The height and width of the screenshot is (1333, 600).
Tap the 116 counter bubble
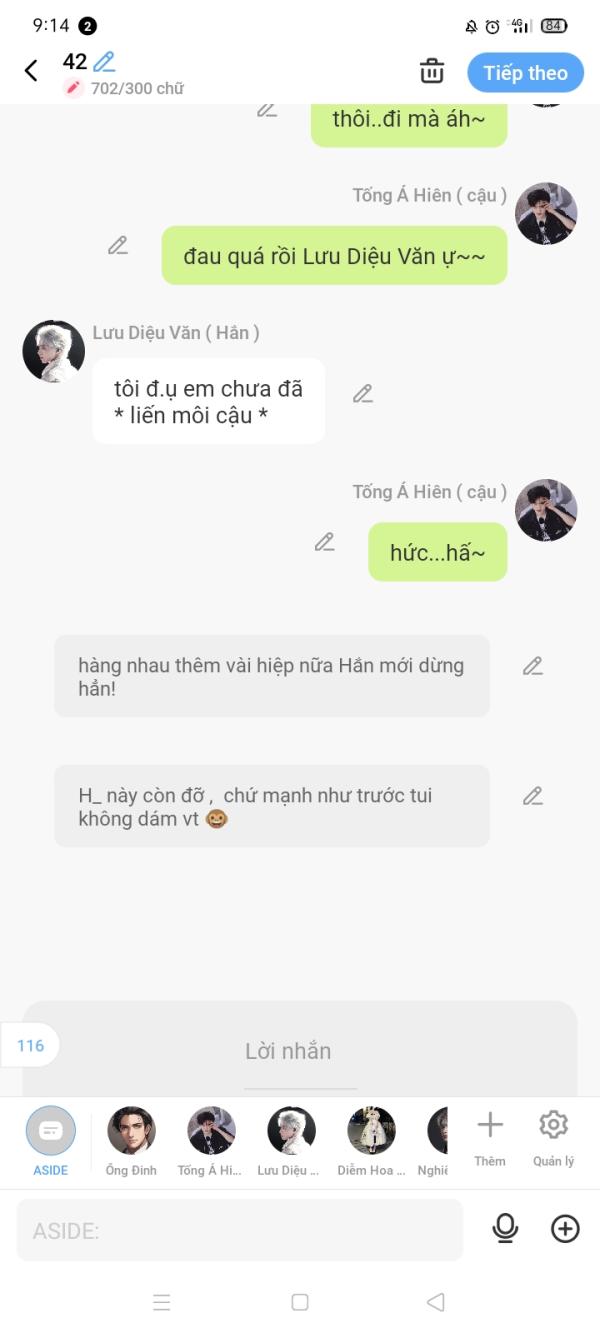31,1046
